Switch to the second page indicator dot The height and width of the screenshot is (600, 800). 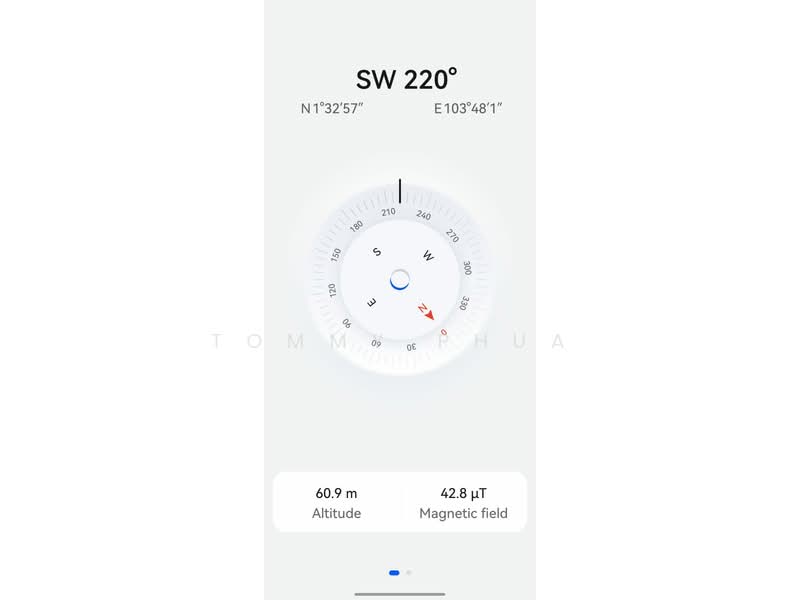[409, 573]
